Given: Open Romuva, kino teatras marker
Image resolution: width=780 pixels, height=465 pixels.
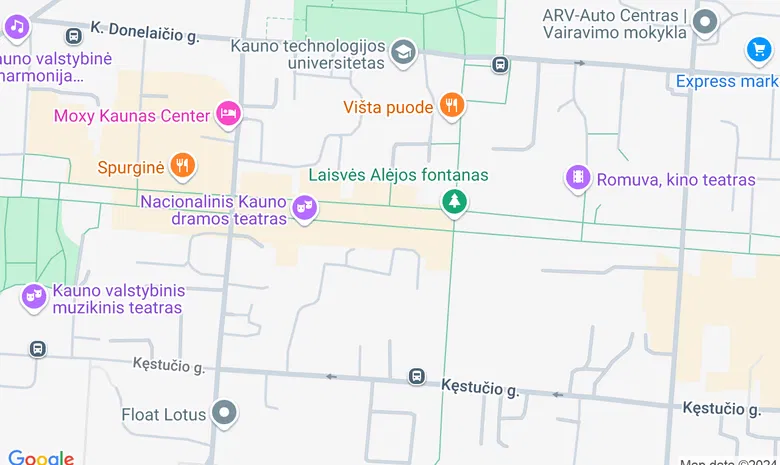Looking at the screenshot, I should (578, 179).
